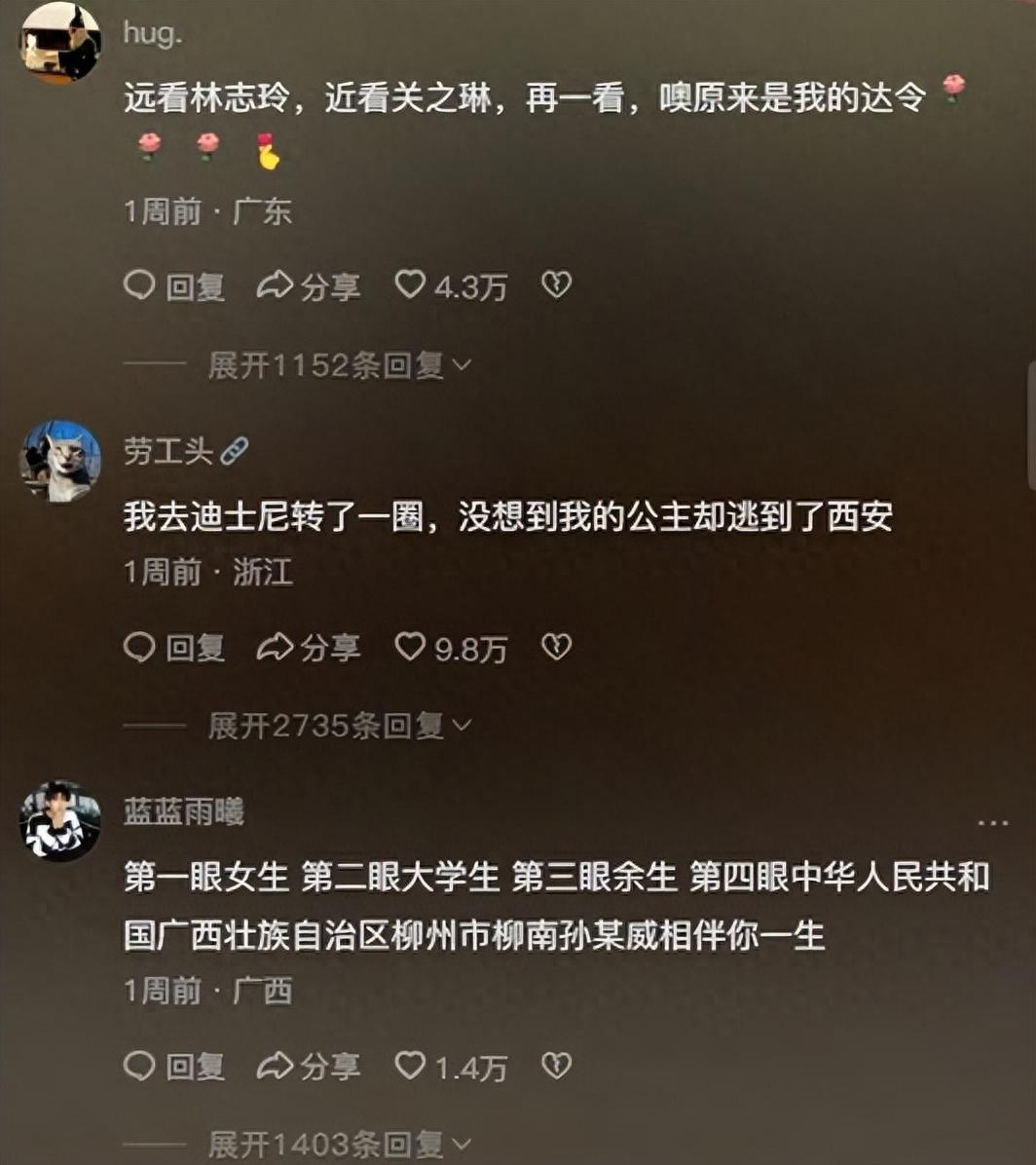Viewport: 1036px width, 1165px height.
Task: Reply to hug.'s comment
Action: point(174,286)
